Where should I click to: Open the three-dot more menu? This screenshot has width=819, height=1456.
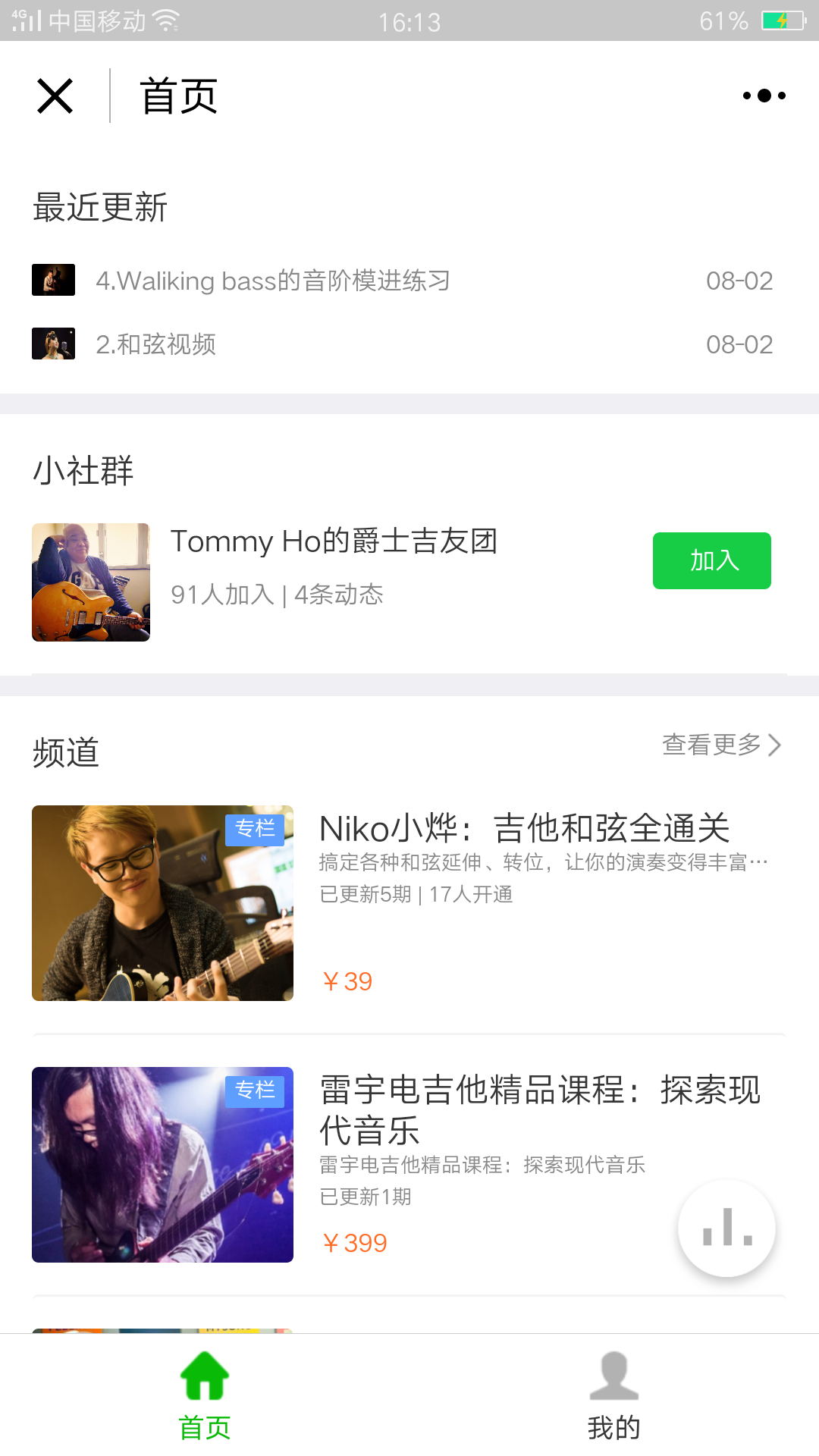(764, 96)
